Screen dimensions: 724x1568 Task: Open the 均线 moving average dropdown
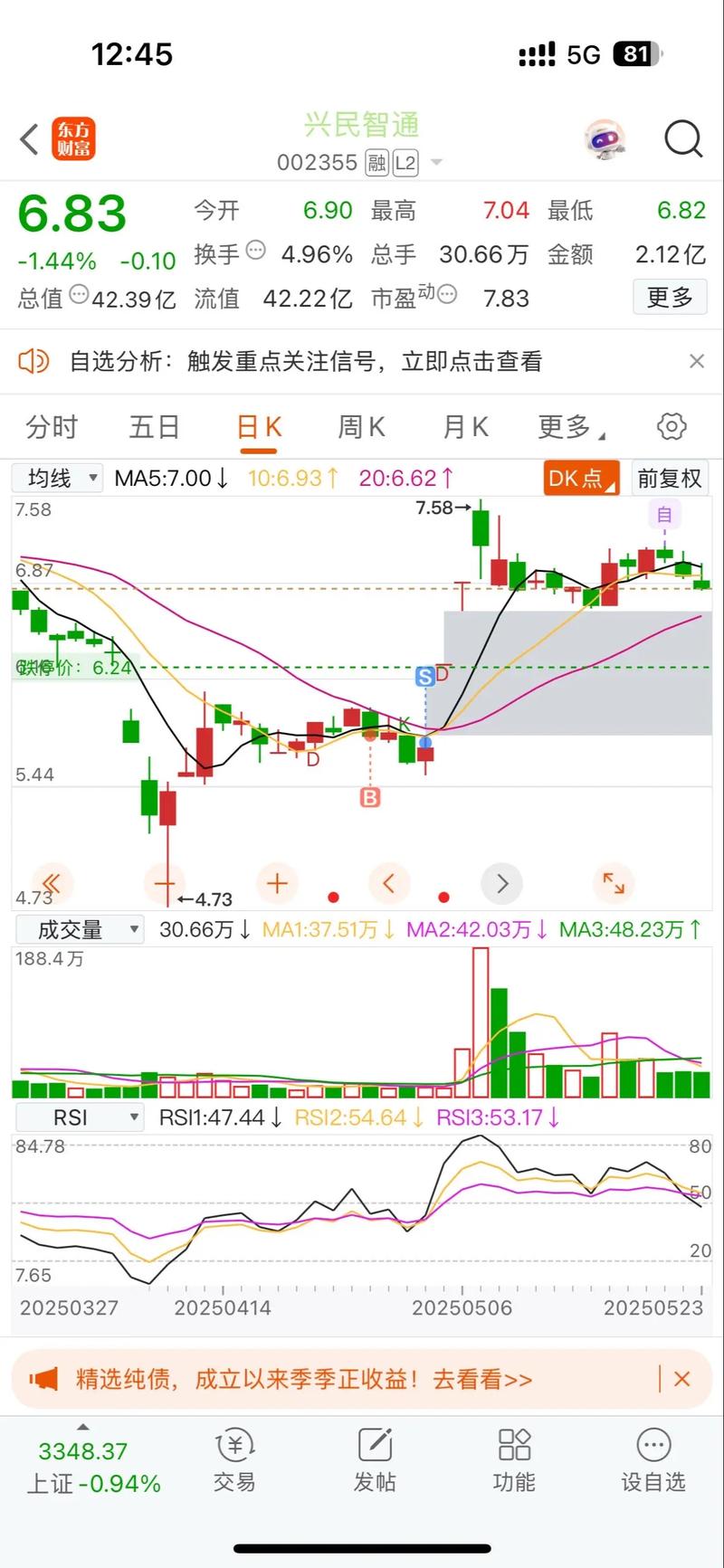click(57, 478)
